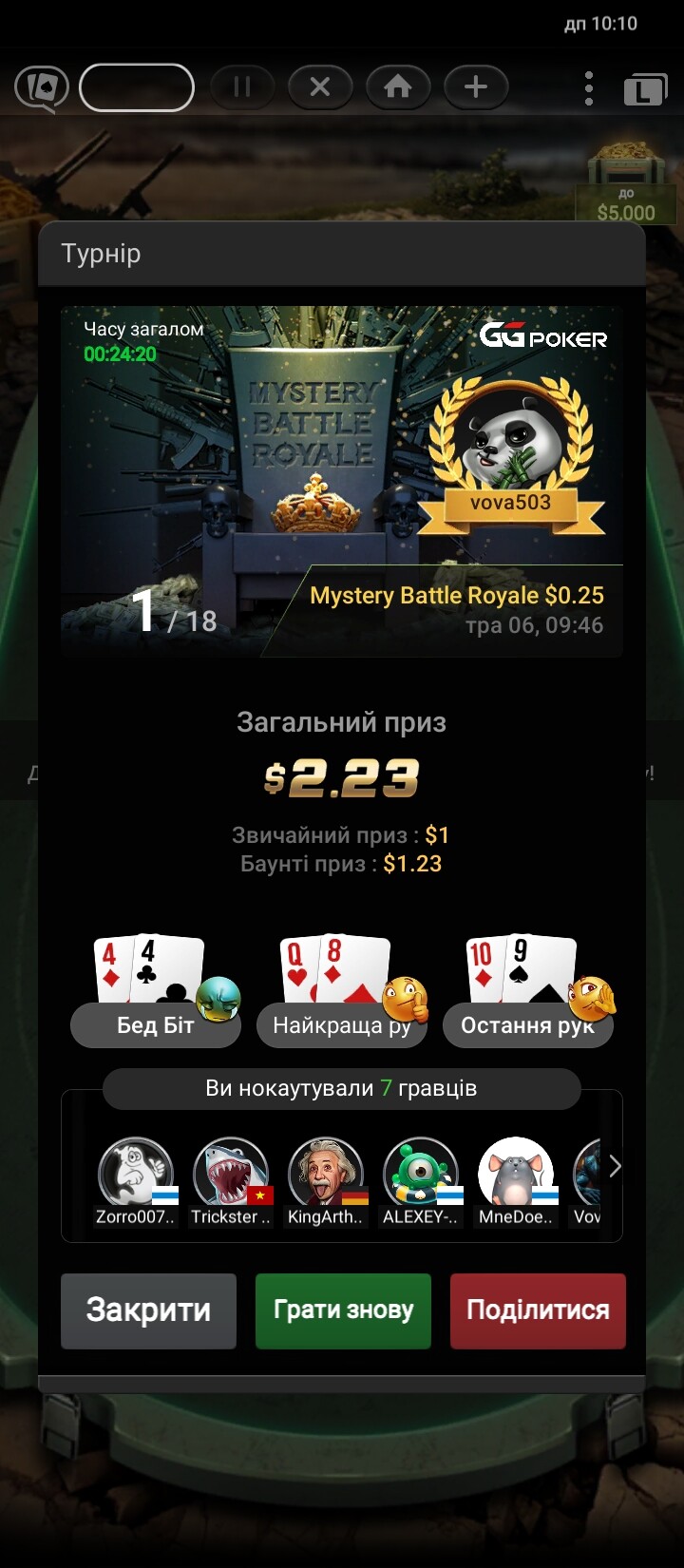The height and width of the screenshot is (1568, 684).
Task: Open the card chat icon at top left
Action: click(42, 88)
